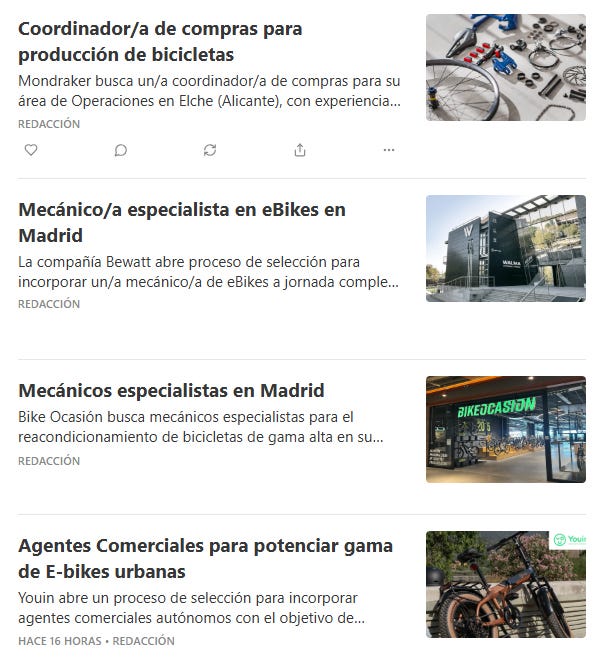
Task: Like the Coordinador/a de compras post
Action: (x=31, y=150)
